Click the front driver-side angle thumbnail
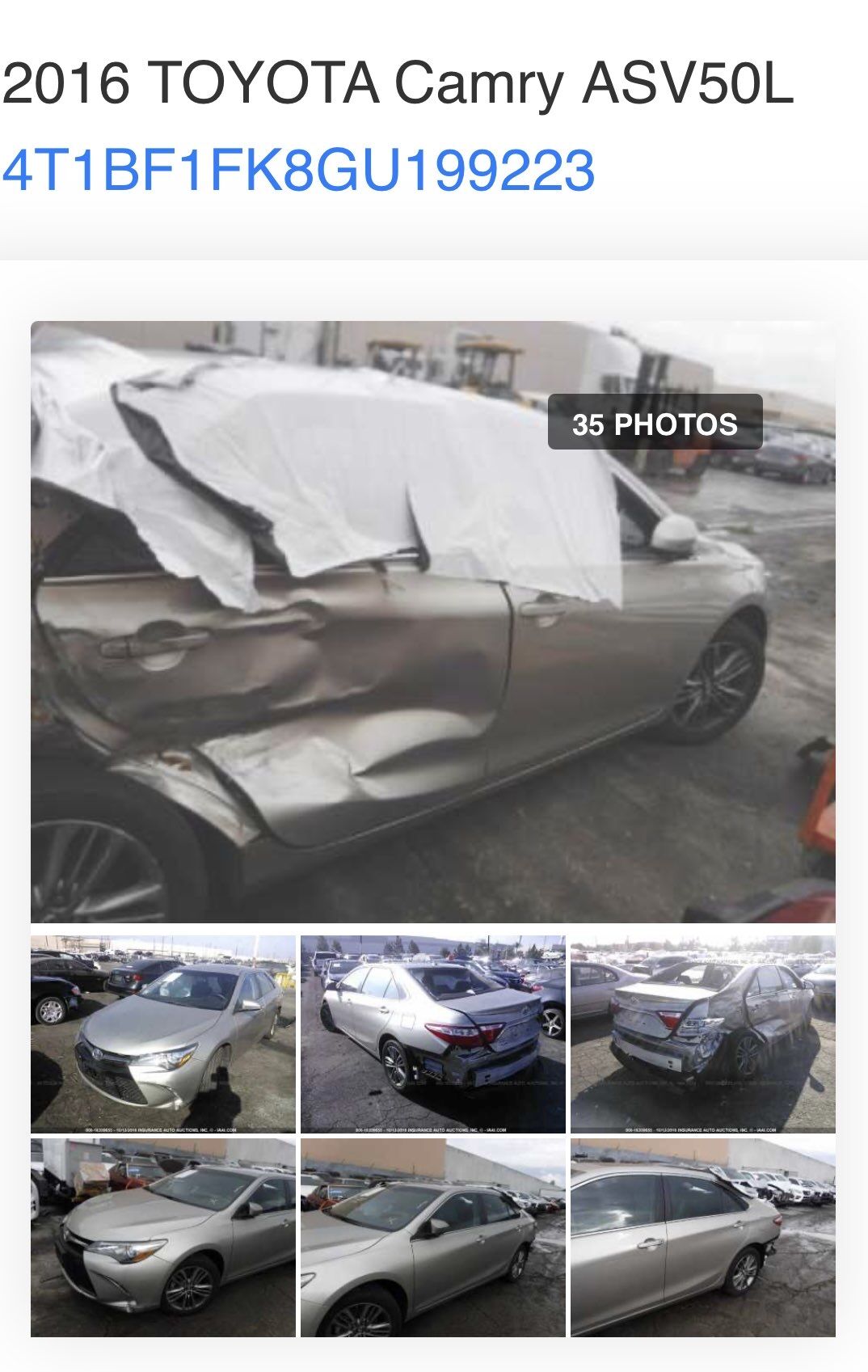Image resolution: width=868 pixels, height=1372 pixels. click(x=162, y=1249)
